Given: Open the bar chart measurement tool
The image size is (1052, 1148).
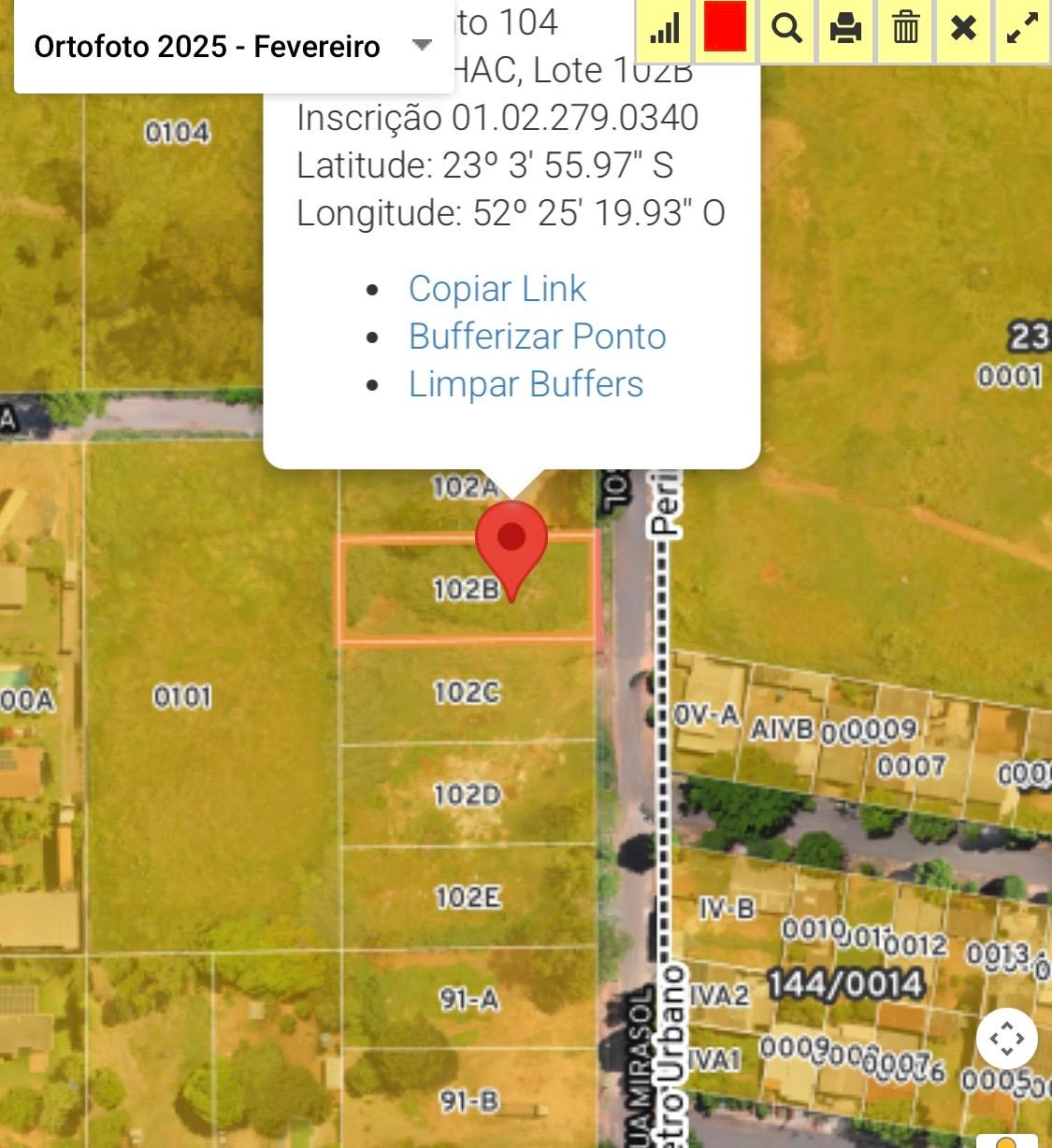Looking at the screenshot, I should 665,29.
